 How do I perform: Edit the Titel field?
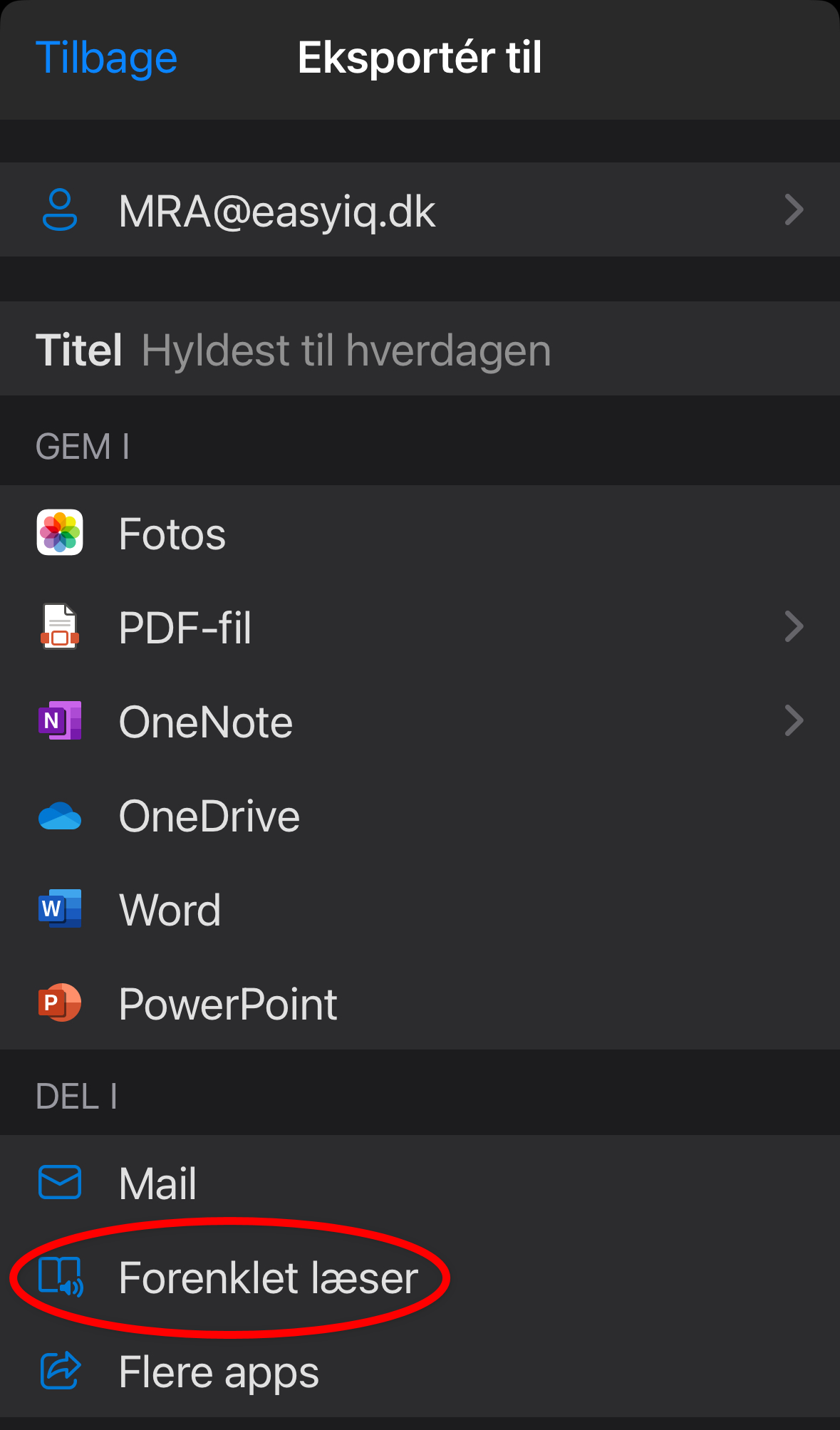420,349
